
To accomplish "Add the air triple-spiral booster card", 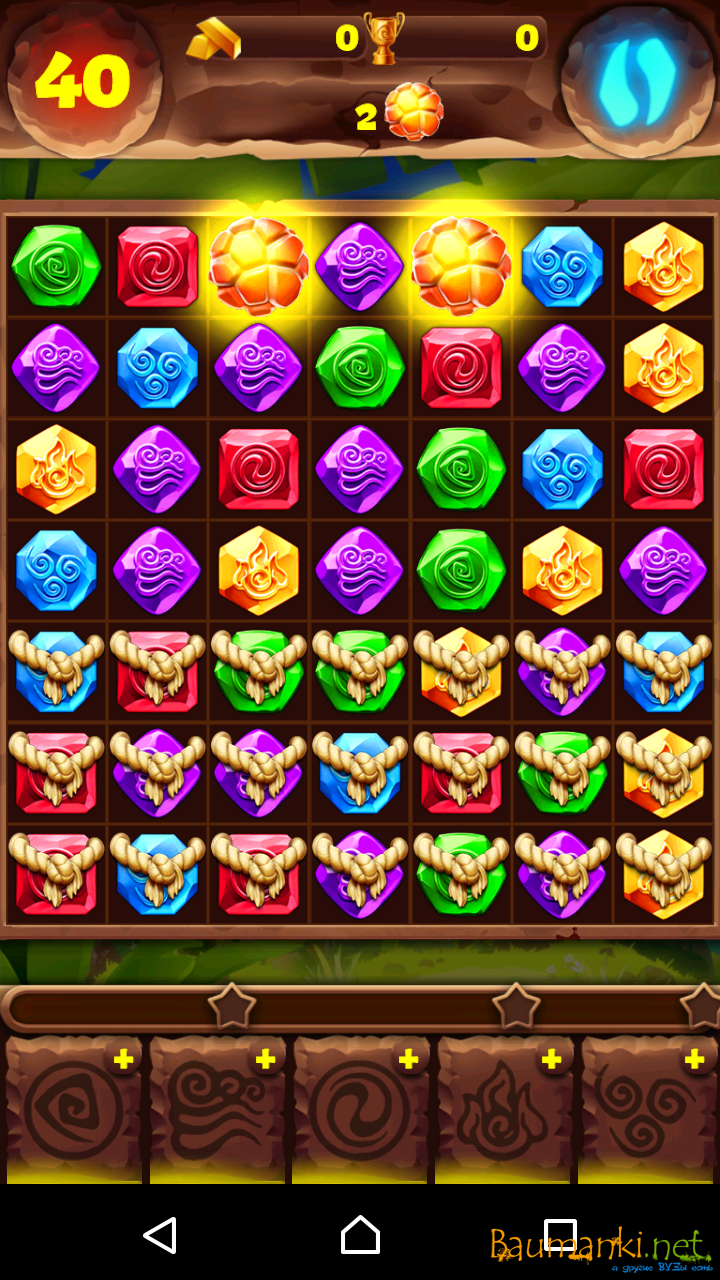I will (694, 1060).
